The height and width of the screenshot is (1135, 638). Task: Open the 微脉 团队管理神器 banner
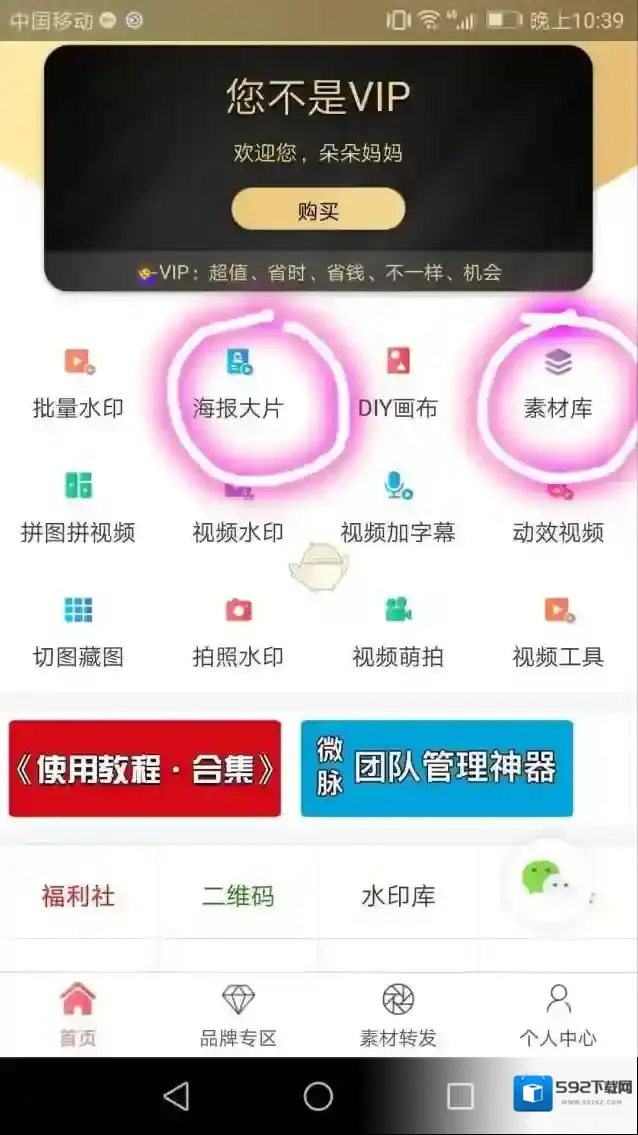coord(437,768)
